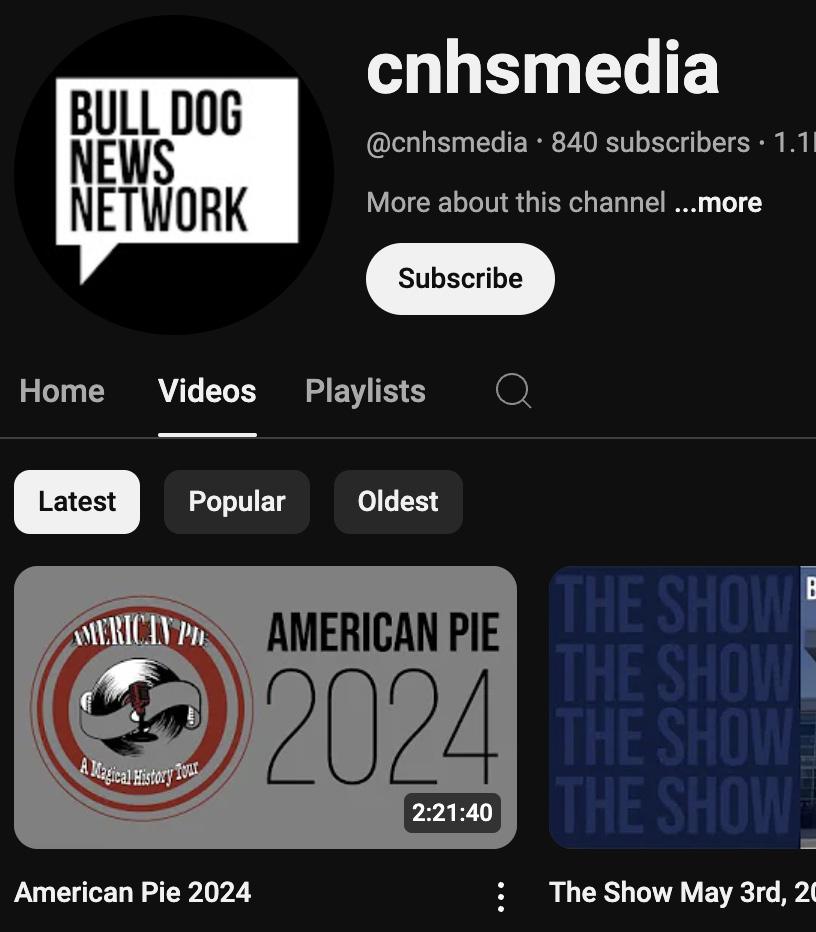Viewport: 816px width, 932px height.
Task: Subscribe to the cnhsmedia channel
Action: click(460, 278)
